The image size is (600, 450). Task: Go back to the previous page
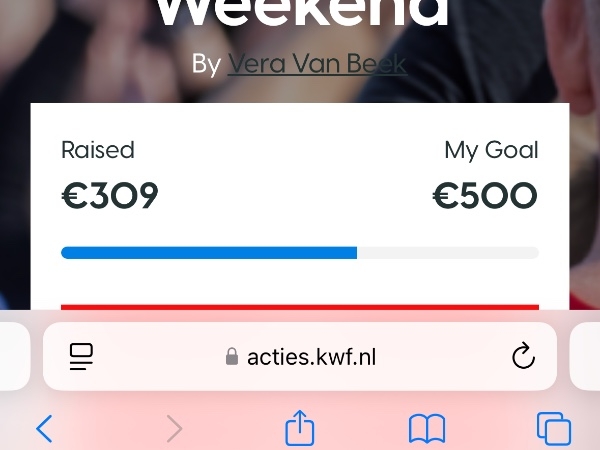point(44,429)
